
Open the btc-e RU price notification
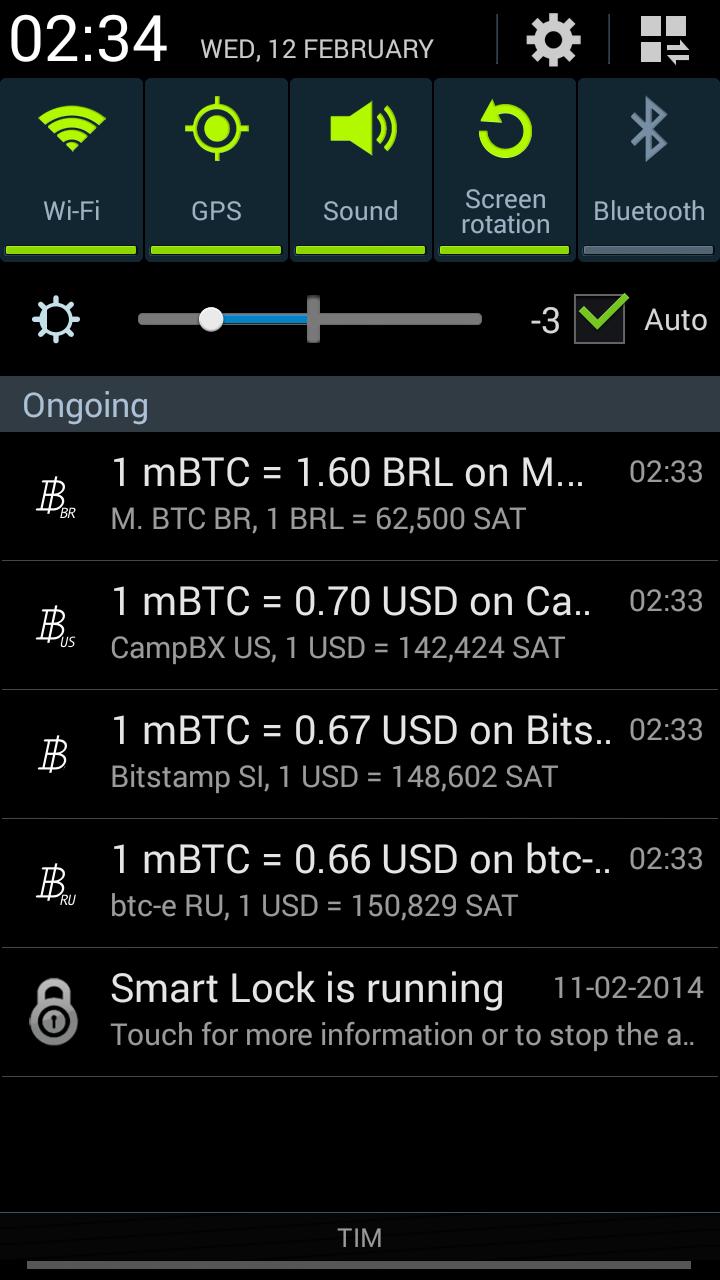tap(360, 883)
